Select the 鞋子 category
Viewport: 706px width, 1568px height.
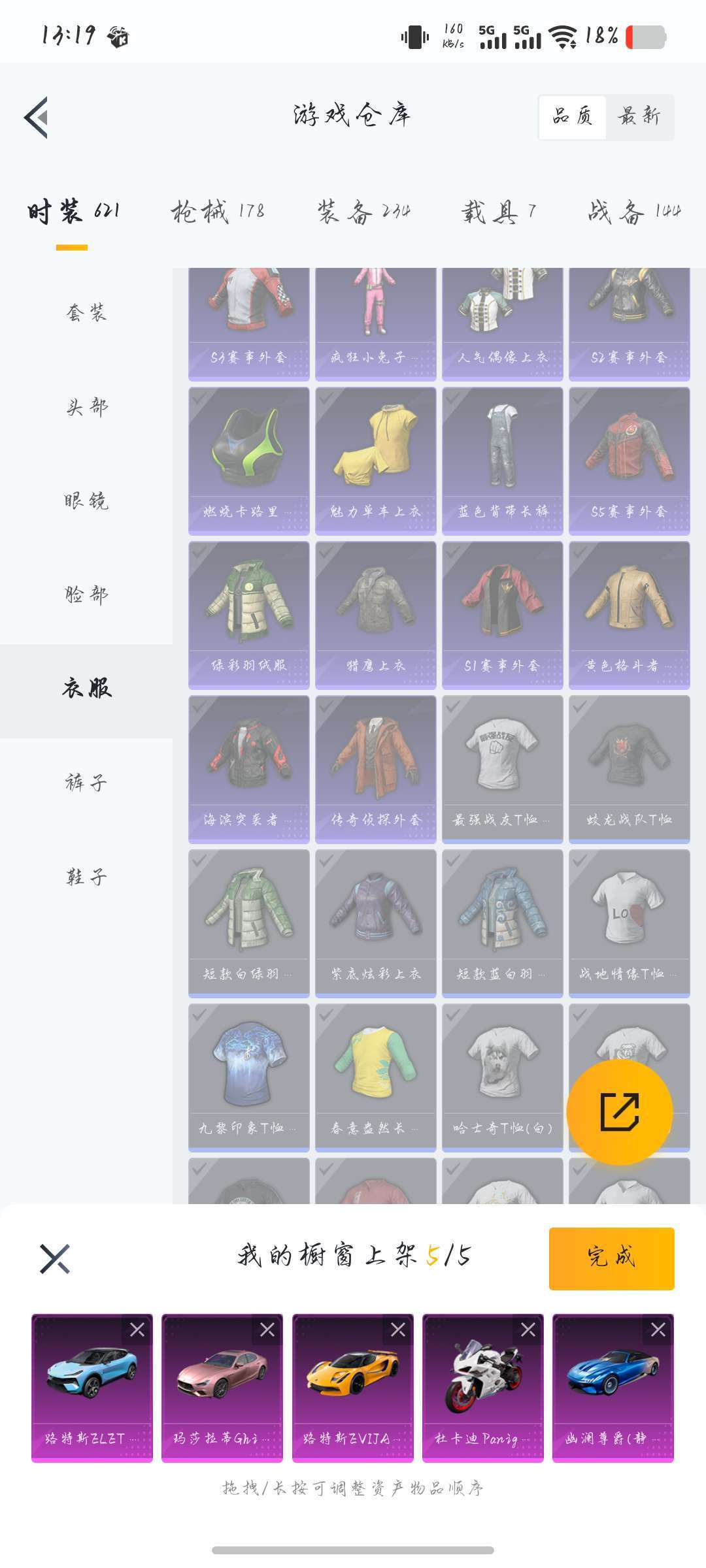tap(86, 876)
